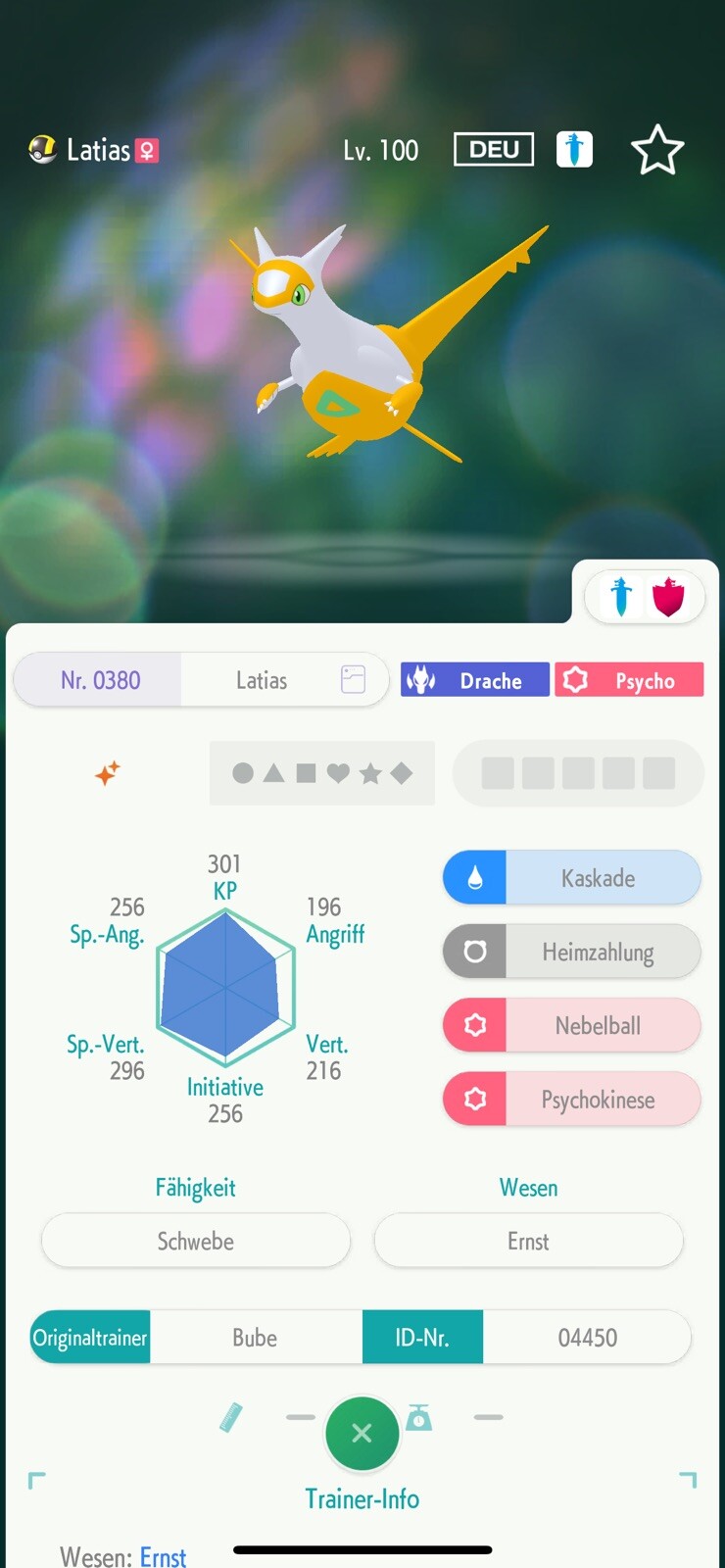Tap the ribbons slots panel
The width and height of the screenshot is (725, 1568).
coord(578,773)
